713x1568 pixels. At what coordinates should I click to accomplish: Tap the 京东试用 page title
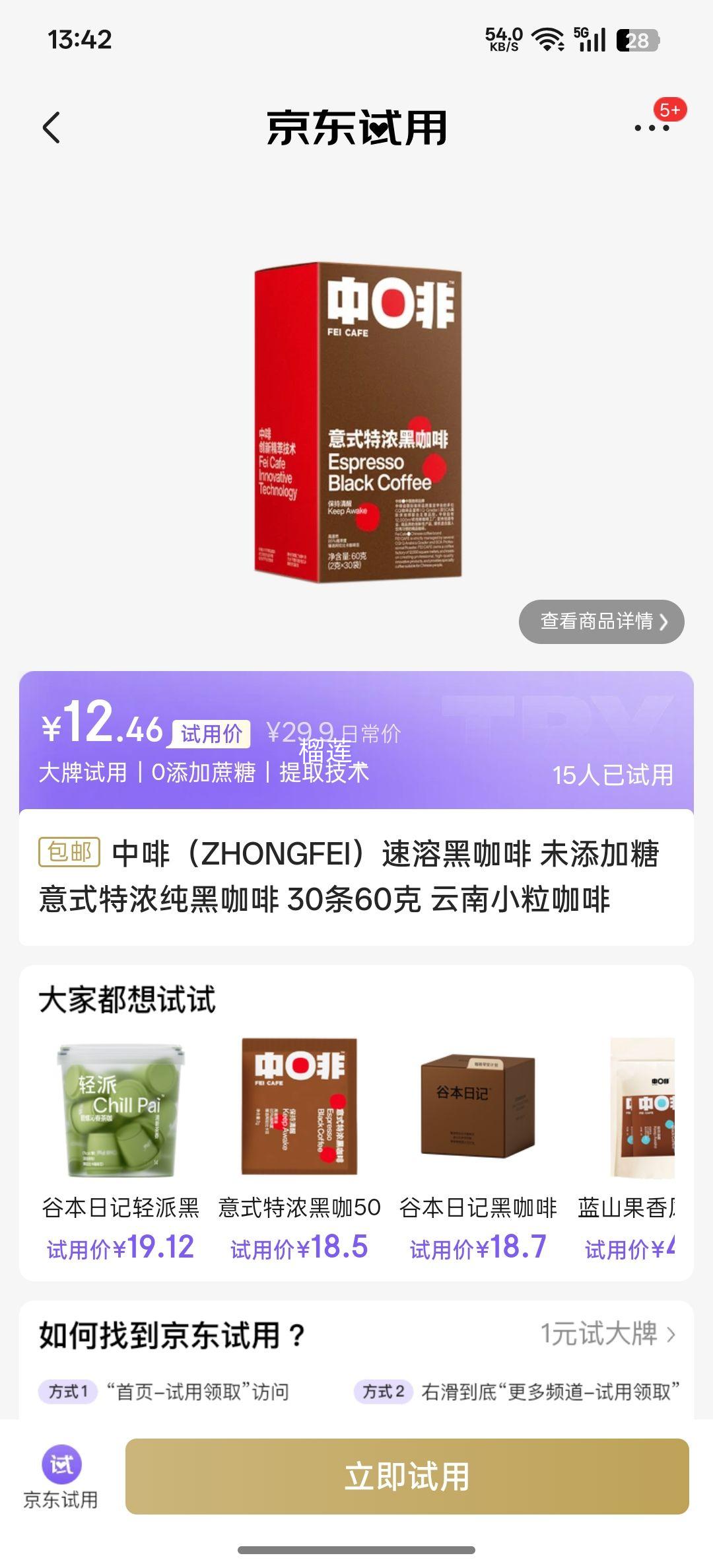pos(356,127)
